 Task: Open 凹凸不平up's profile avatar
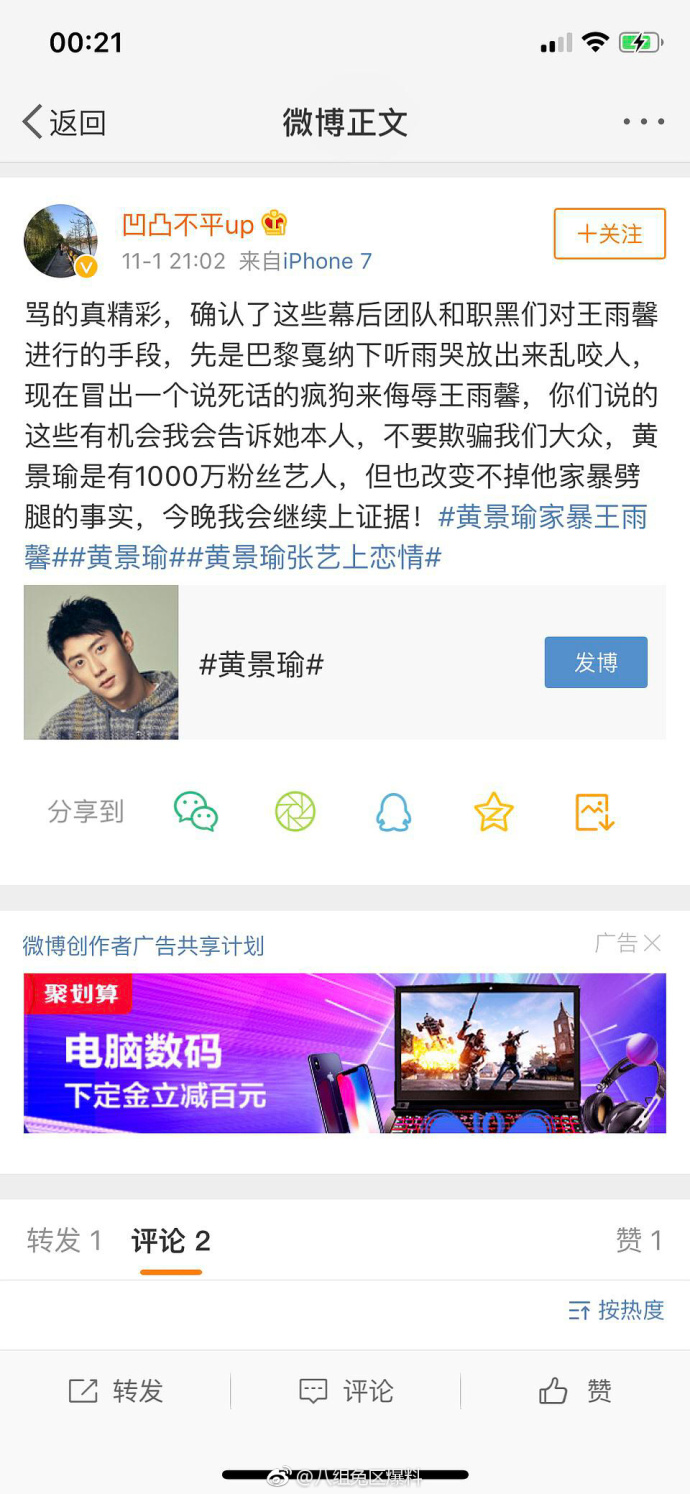(60, 241)
